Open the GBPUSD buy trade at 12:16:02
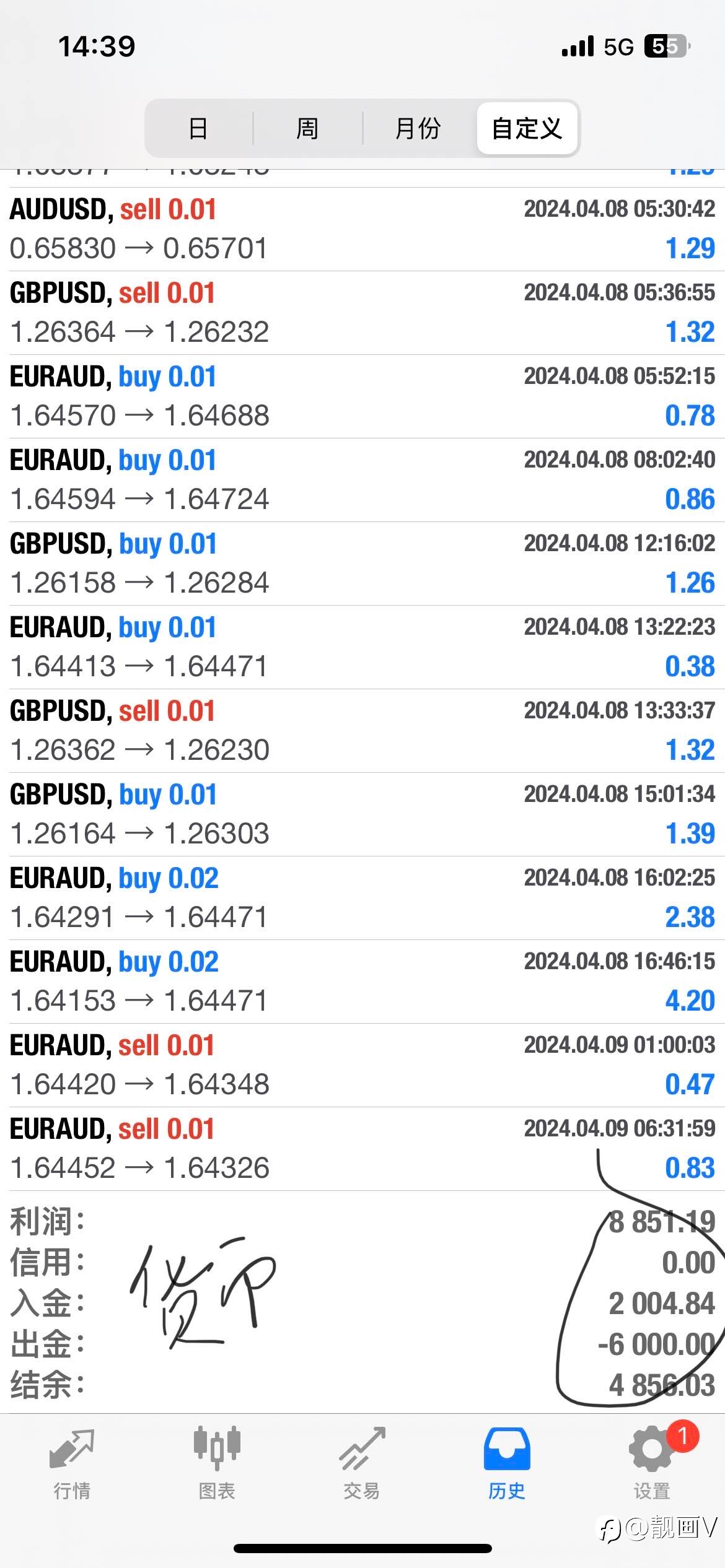Image resolution: width=725 pixels, height=1568 pixels. tap(362, 564)
